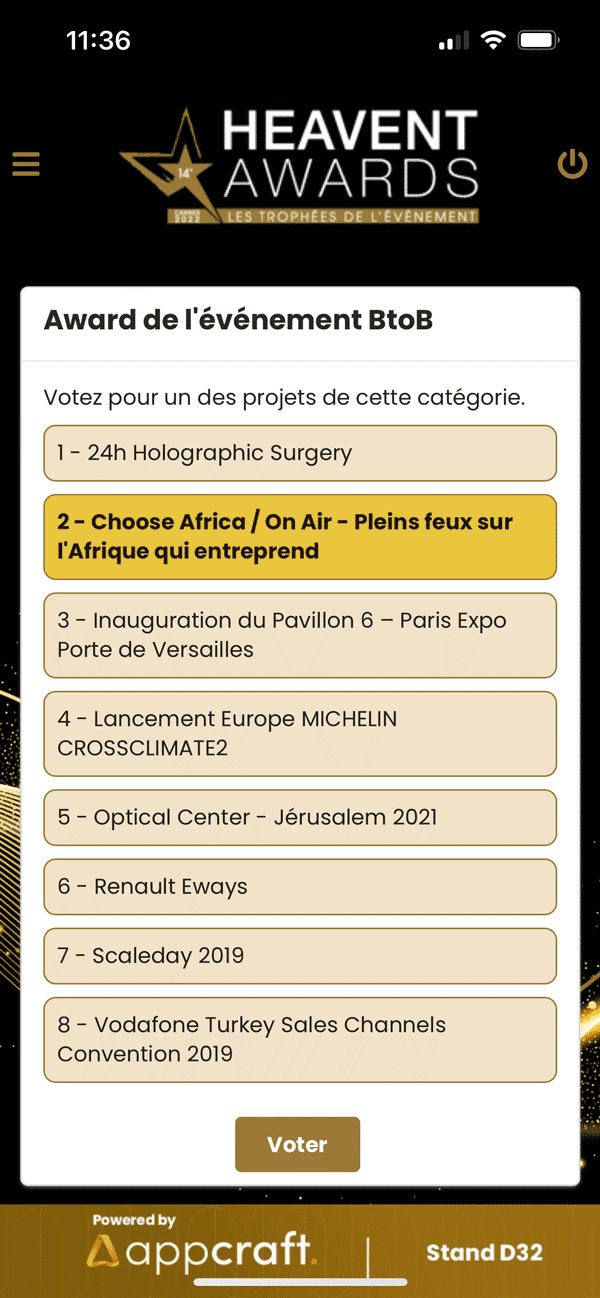This screenshot has width=600, height=1298.
Task: Select Vodafone Turkey Sales Channels Convention
Action: (300, 1039)
